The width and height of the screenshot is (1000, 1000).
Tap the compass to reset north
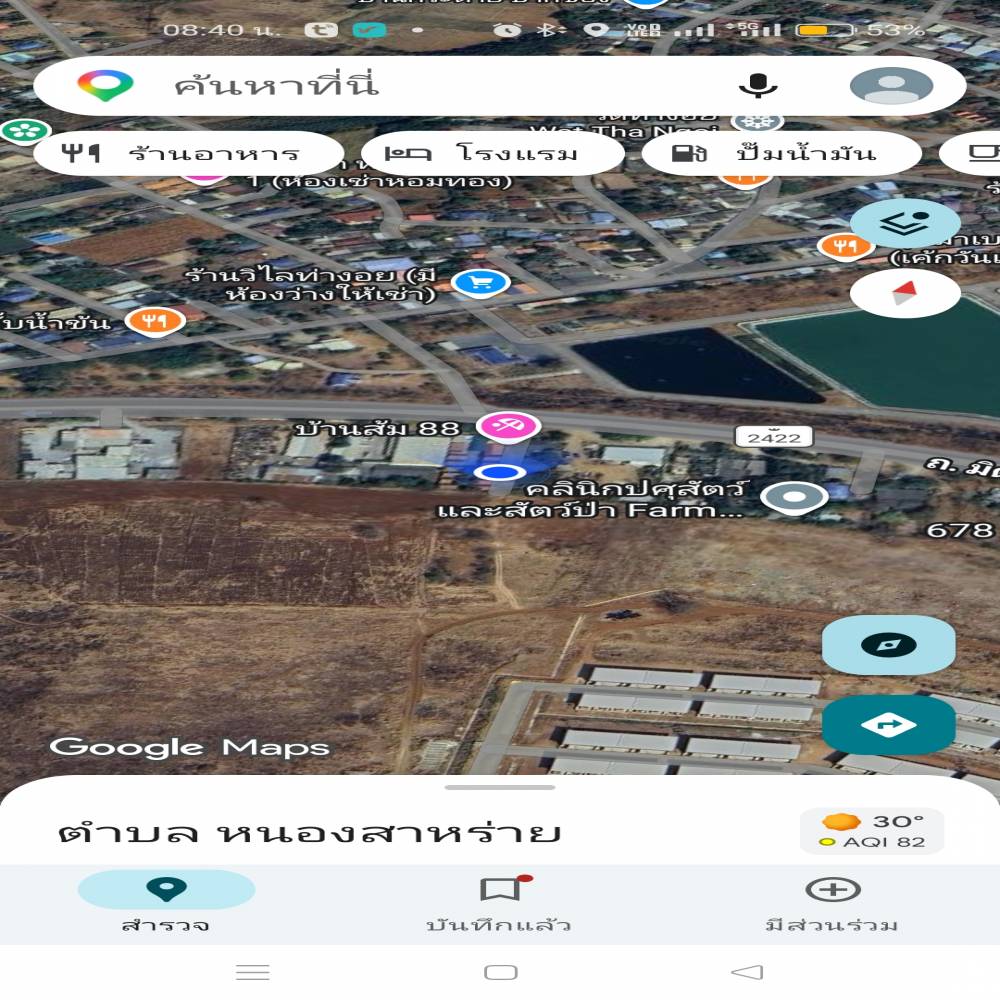(x=905, y=293)
